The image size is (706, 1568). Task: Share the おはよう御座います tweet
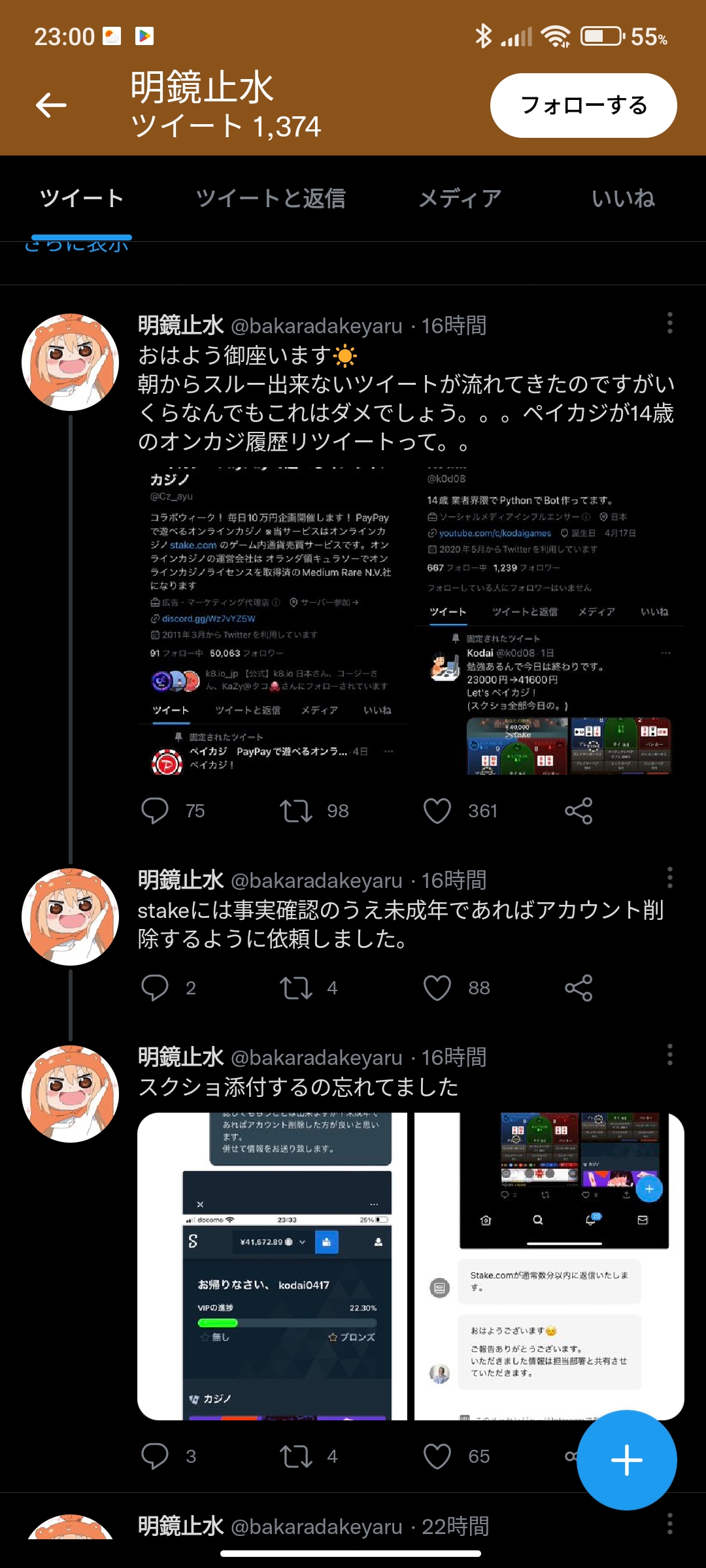[x=579, y=811]
